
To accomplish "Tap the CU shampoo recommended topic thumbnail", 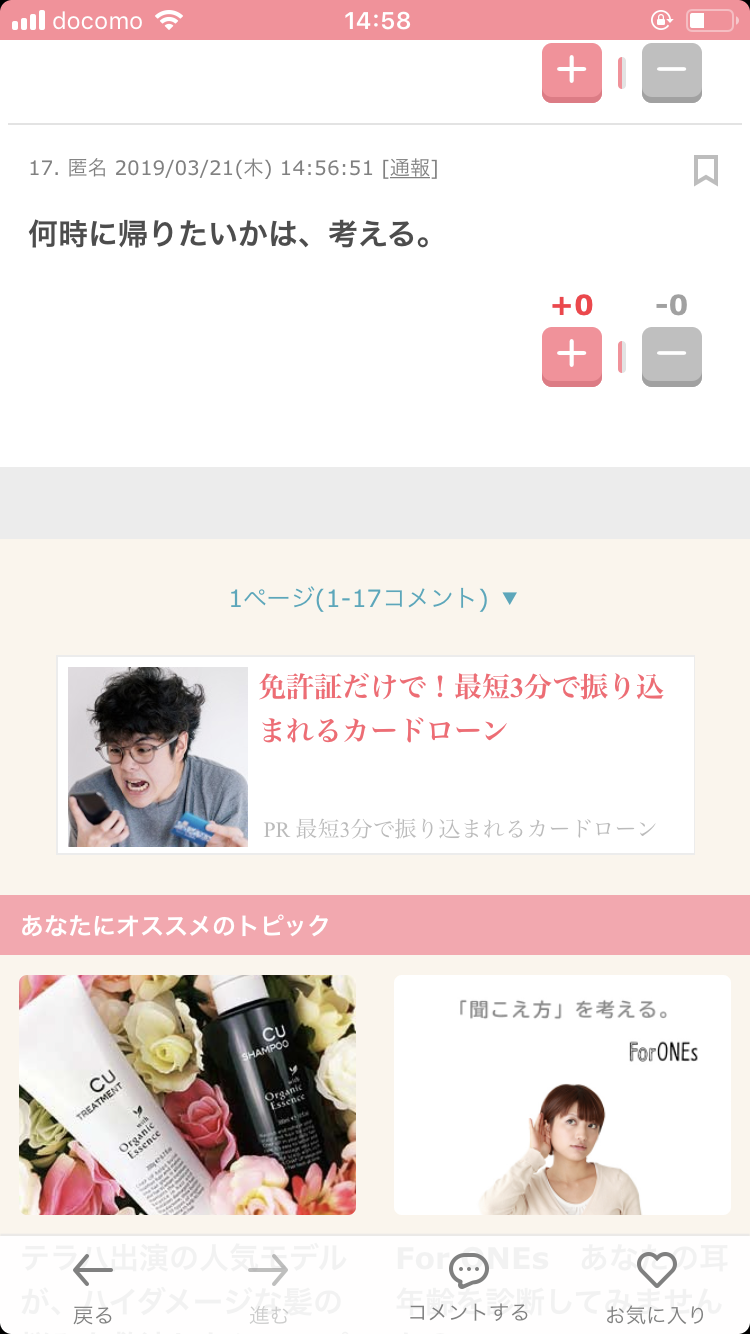I will click(187, 1094).
